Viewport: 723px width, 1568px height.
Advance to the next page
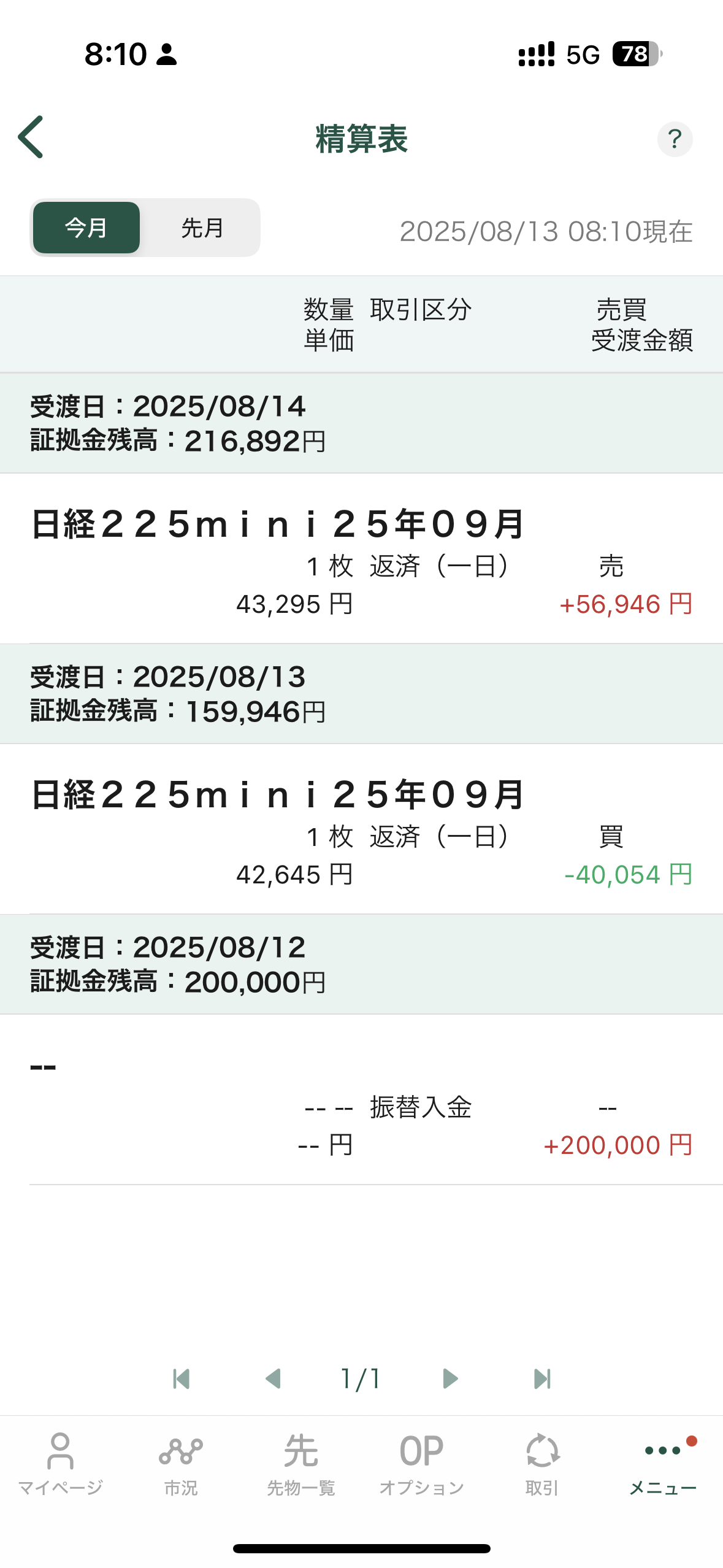[x=450, y=1378]
